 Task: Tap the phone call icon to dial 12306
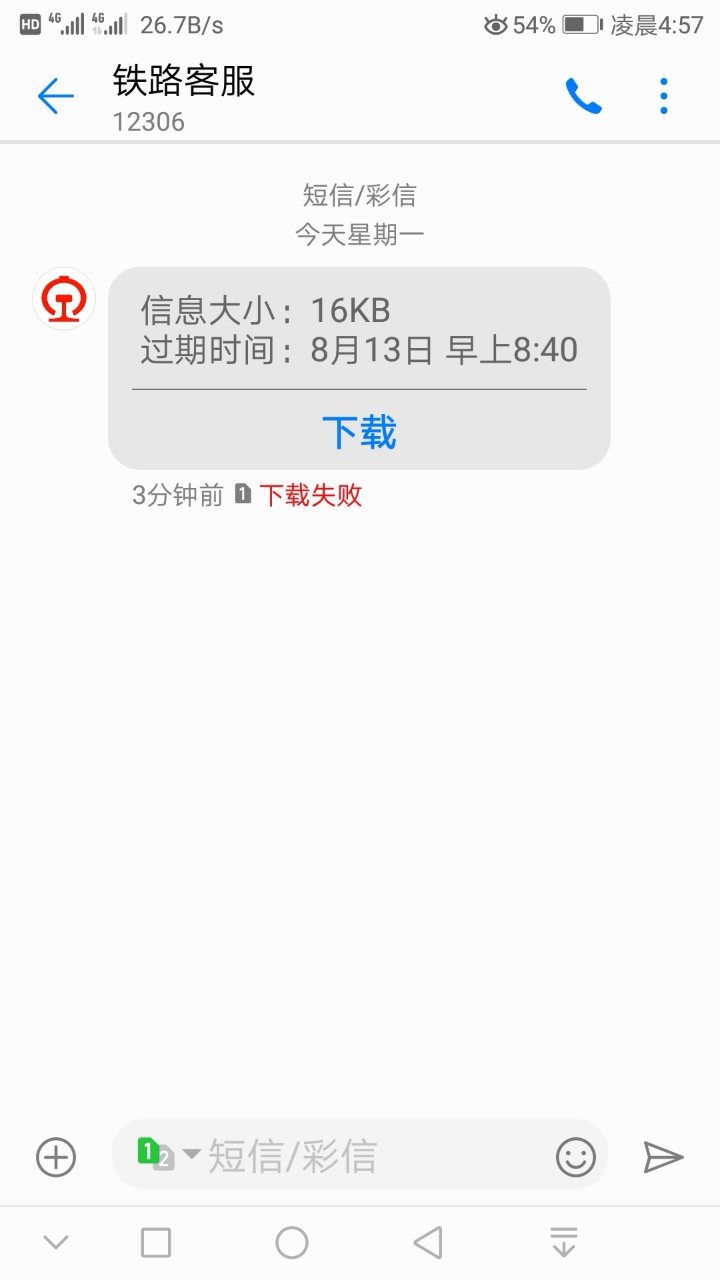pyautogui.click(x=583, y=95)
